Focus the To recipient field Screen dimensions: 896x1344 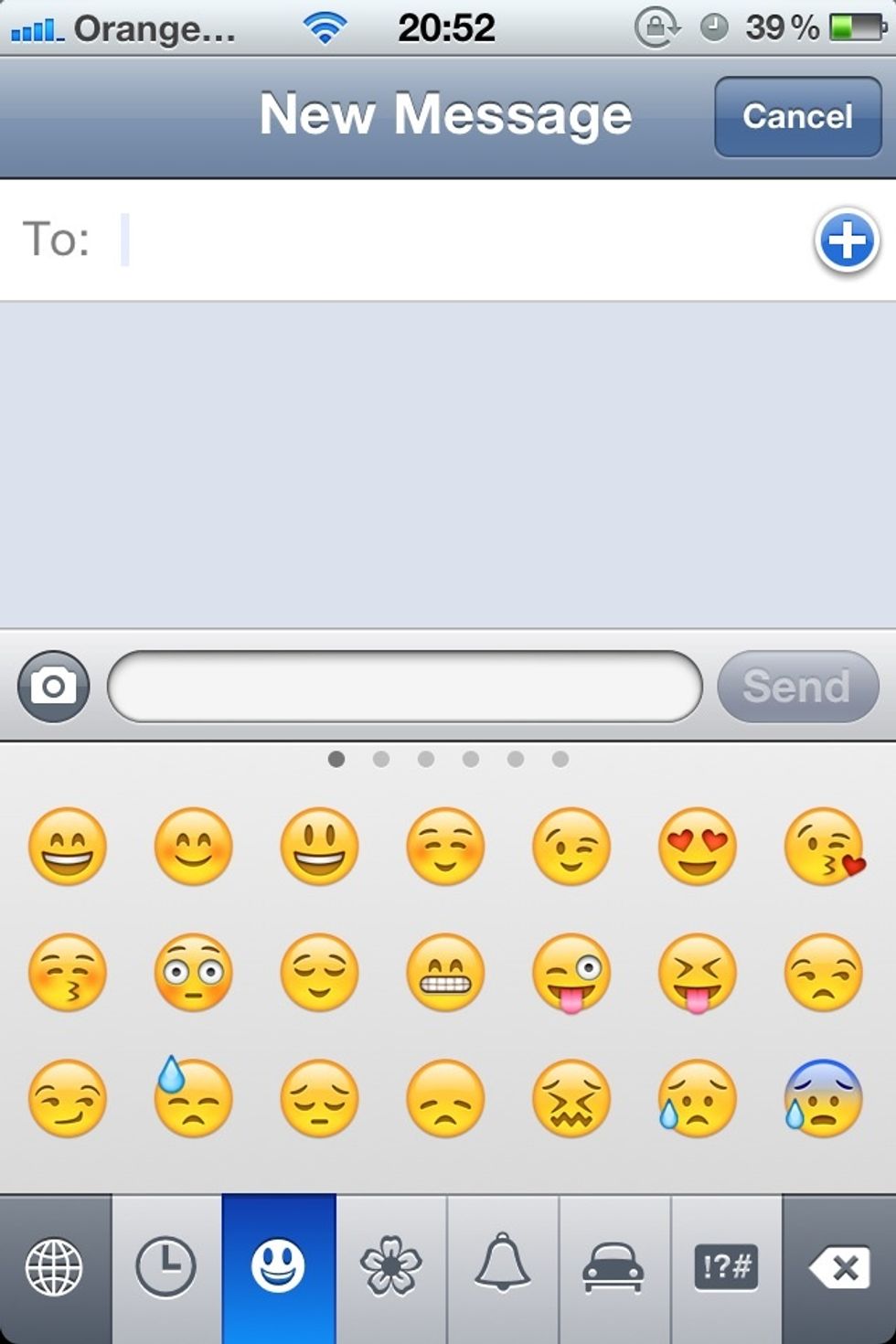[x=457, y=240]
